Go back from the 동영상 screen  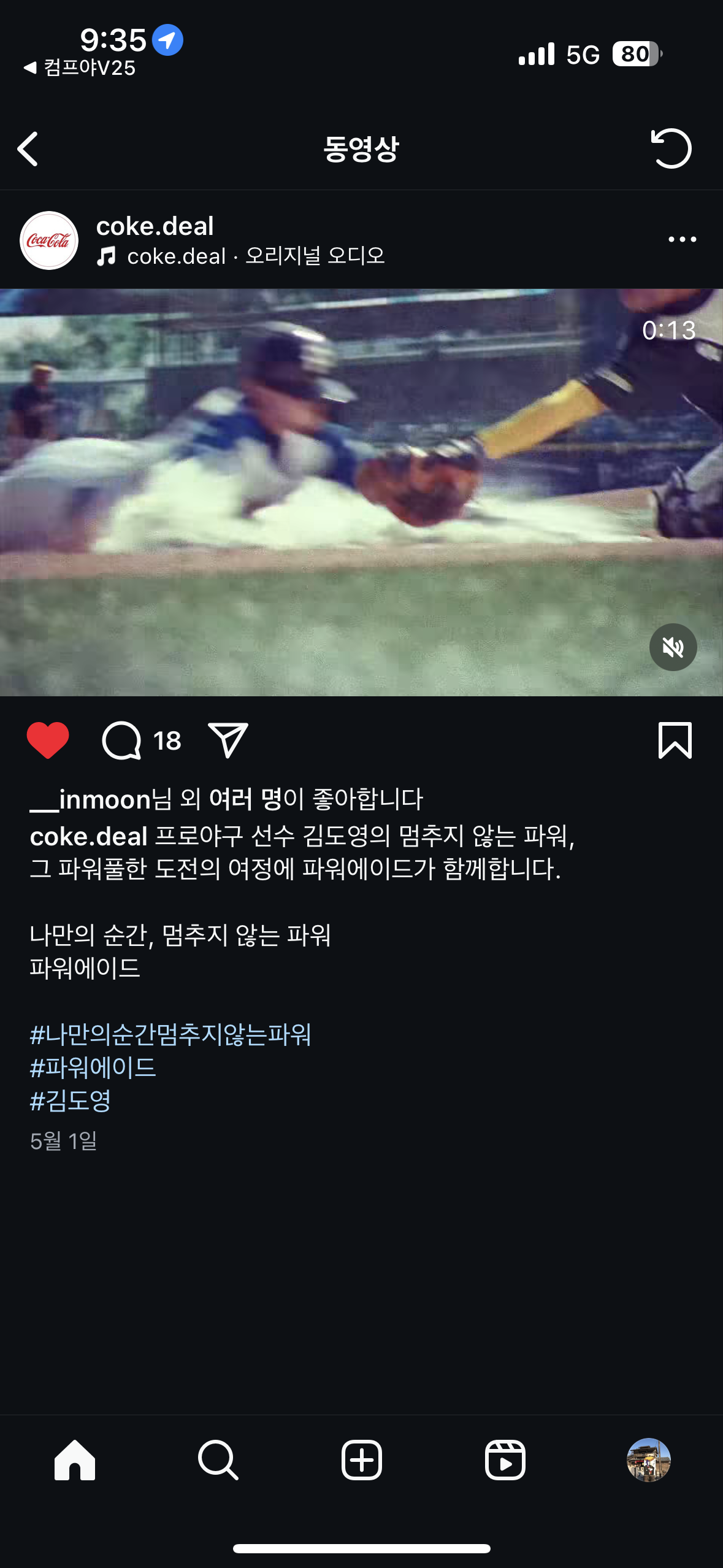point(28,149)
